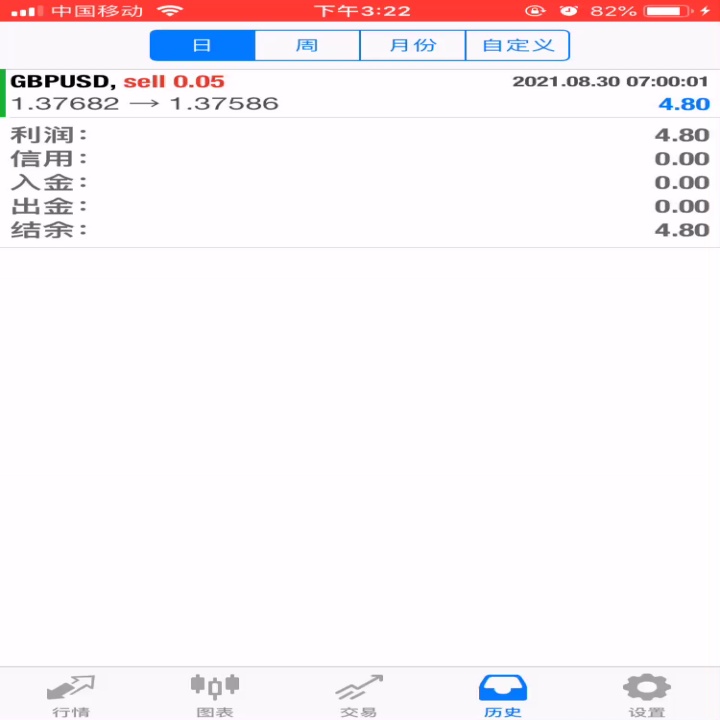Switch to the 周 (week) period filter
This screenshot has height=720, width=720.
(x=307, y=45)
